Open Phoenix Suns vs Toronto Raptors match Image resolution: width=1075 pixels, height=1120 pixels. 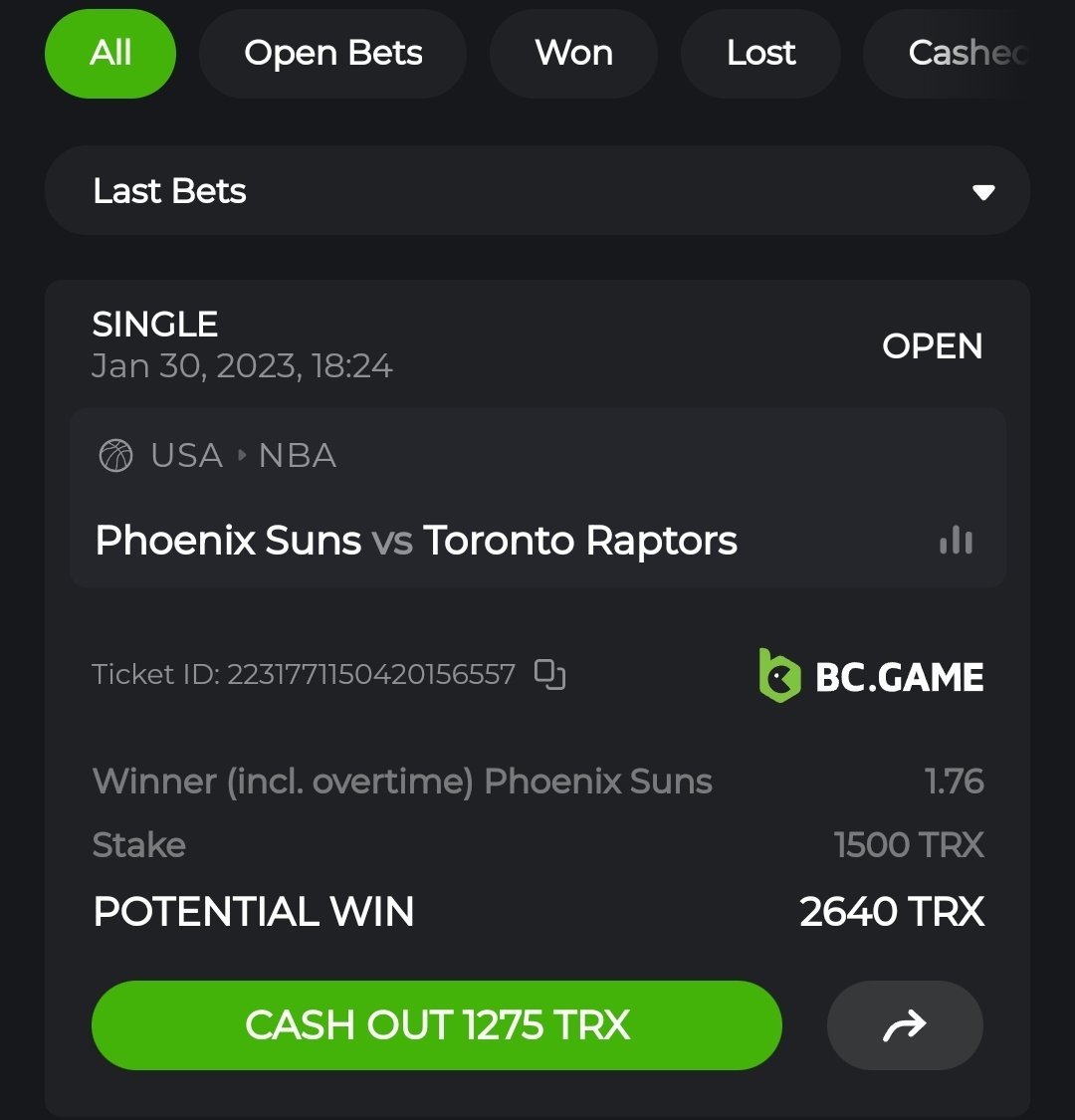coord(416,541)
